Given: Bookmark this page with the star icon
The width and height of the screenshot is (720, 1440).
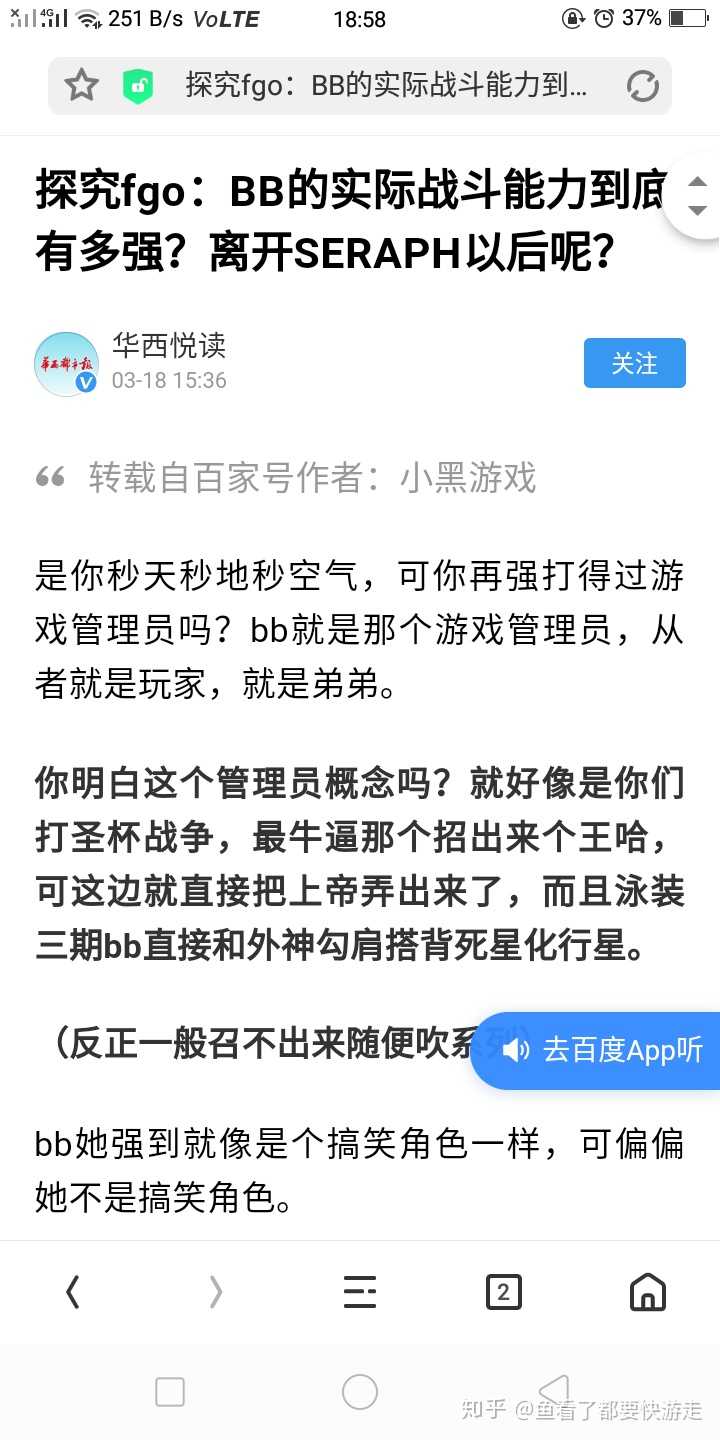Looking at the screenshot, I should [81, 86].
